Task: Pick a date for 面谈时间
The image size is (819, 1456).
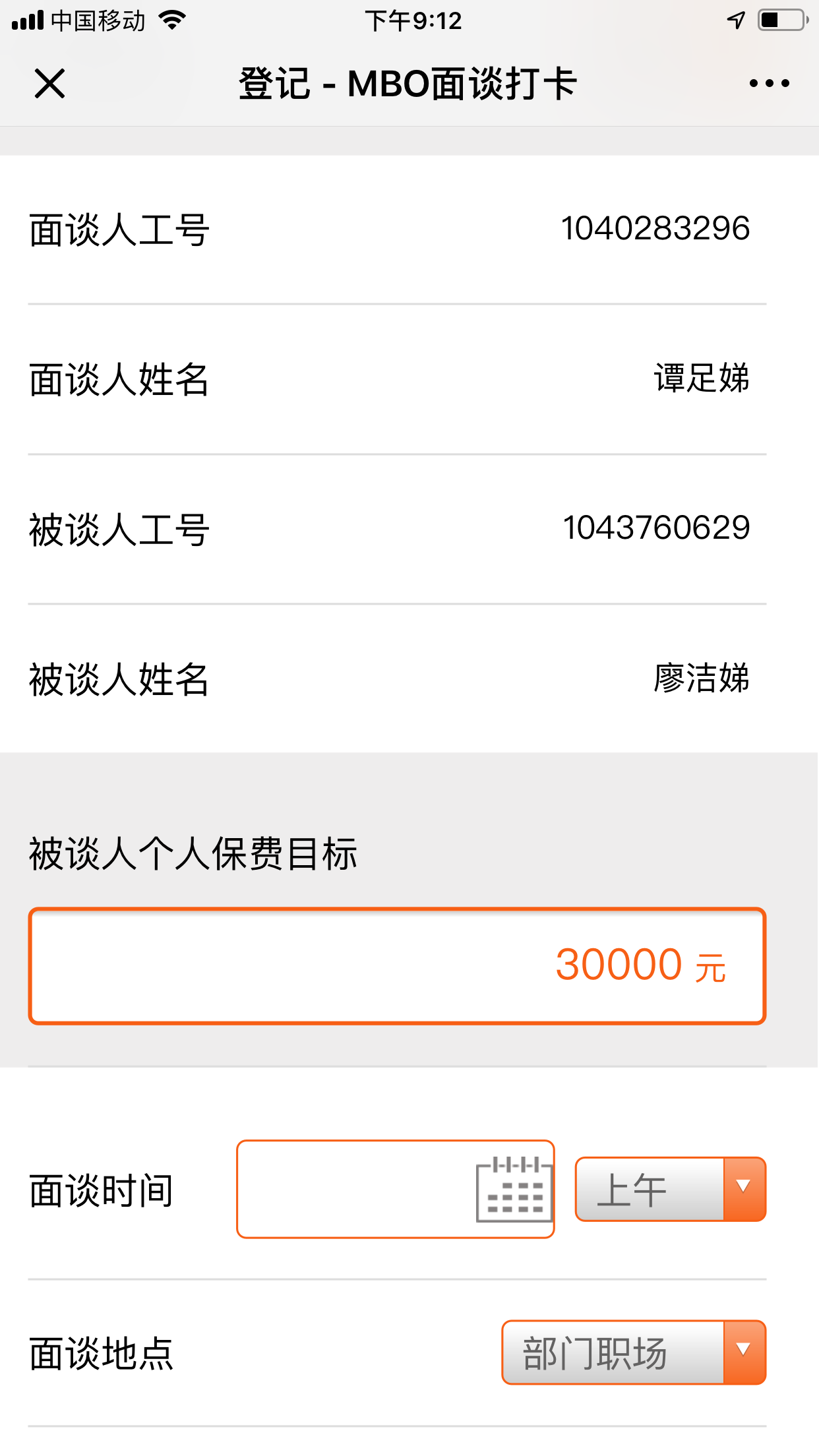Action: pyautogui.click(x=396, y=1189)
